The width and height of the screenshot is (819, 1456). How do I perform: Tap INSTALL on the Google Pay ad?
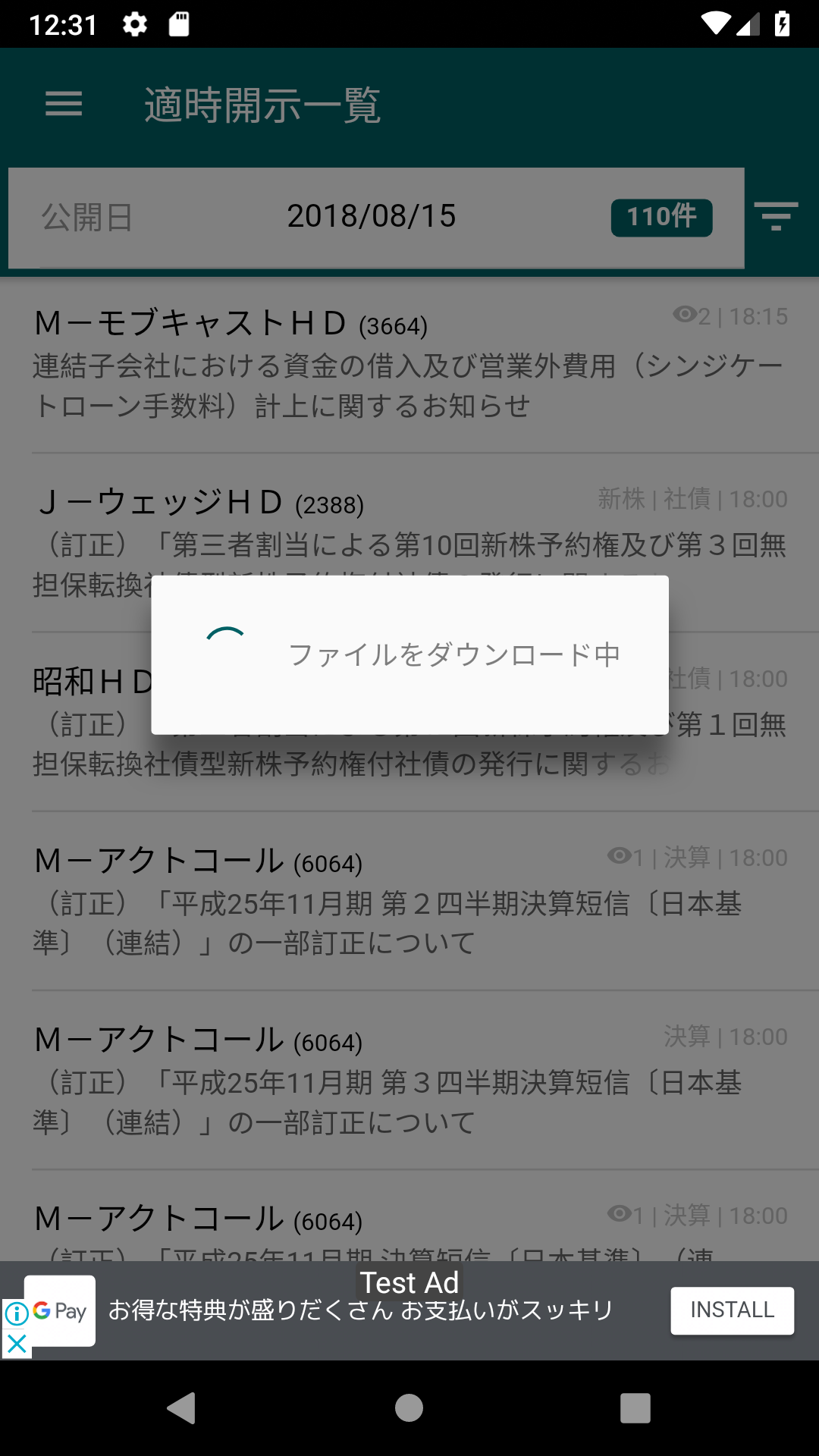[x=732, y=1310]
